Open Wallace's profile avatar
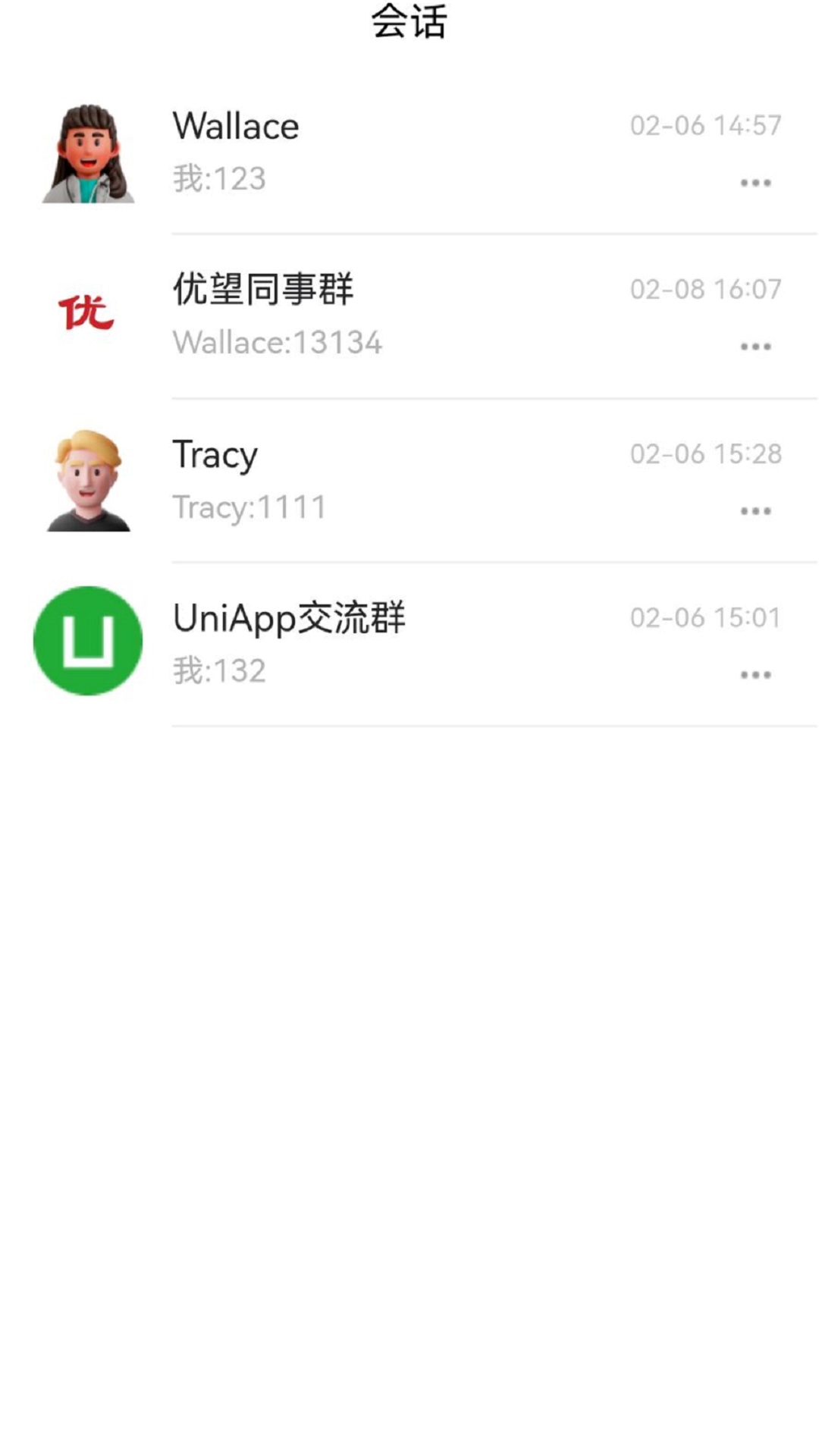819x1456 pixels. (x=87, y=152)
